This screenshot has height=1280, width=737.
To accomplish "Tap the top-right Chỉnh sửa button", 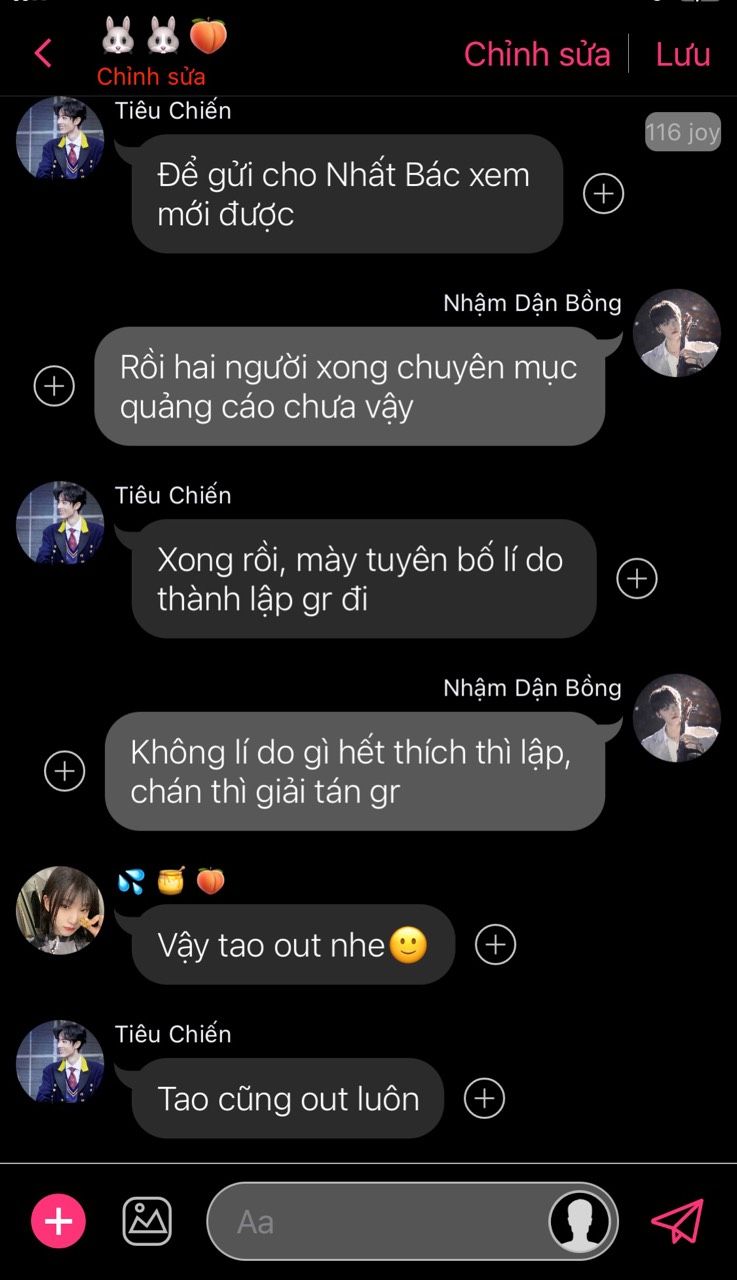I will coord(537,54).
